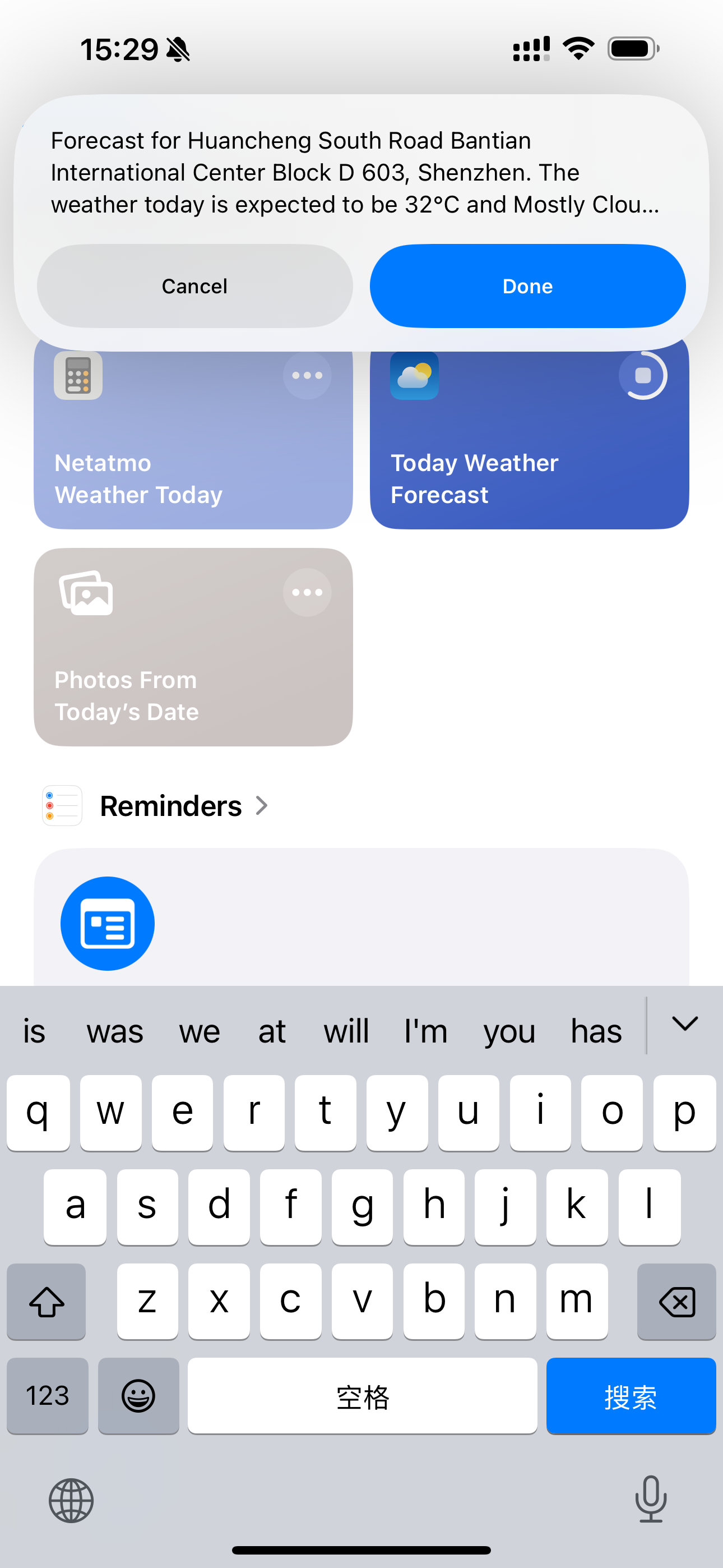This screenshot has width=723, height=1568.
Task: Stop the running Today Weather Forecast shortcut
Action: click(643, 376)
